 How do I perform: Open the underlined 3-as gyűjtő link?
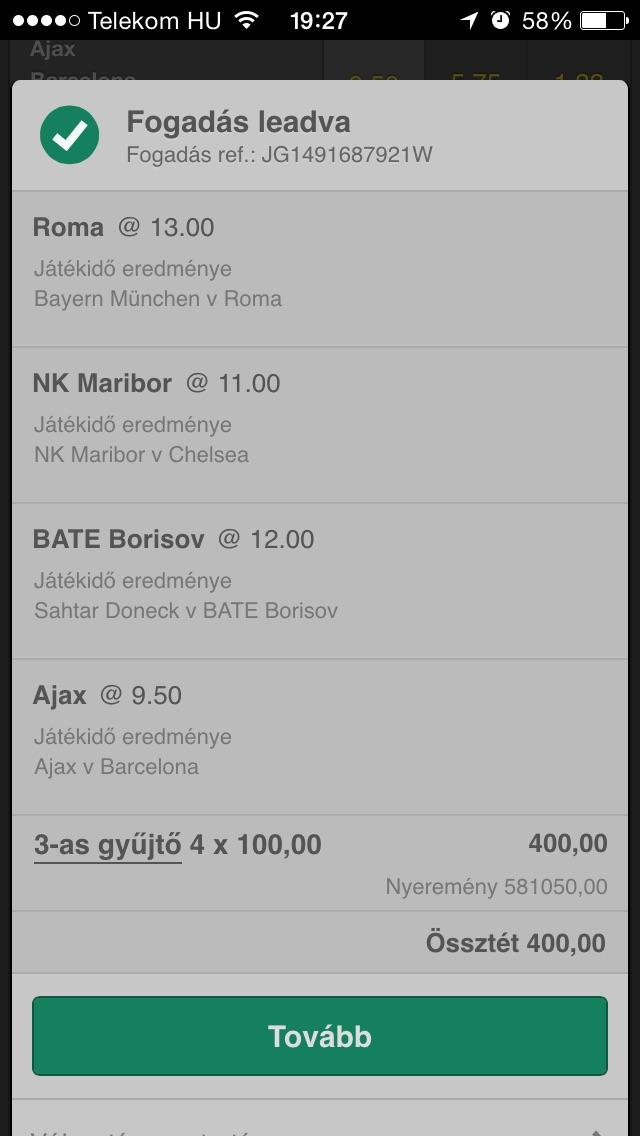pyautogui.click(x=108, y=846)
